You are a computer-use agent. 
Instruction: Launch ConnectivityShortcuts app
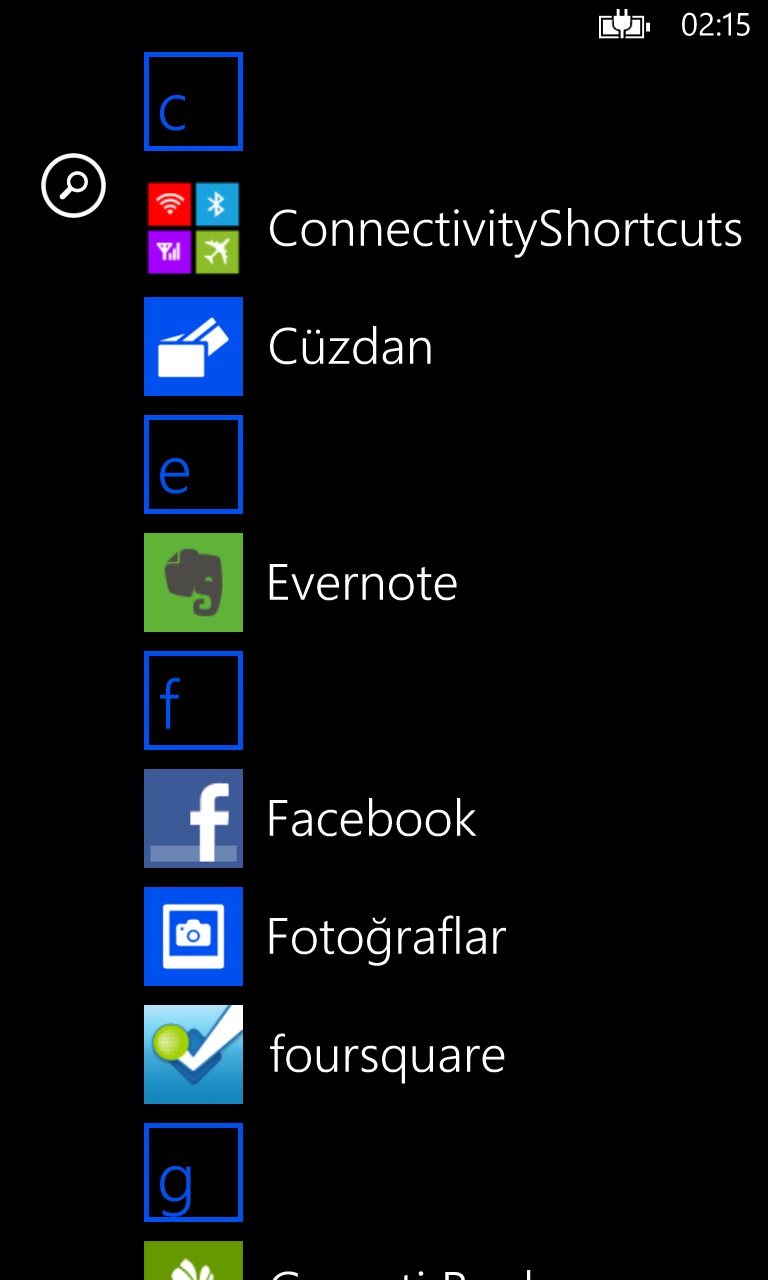tap(444, 229)
